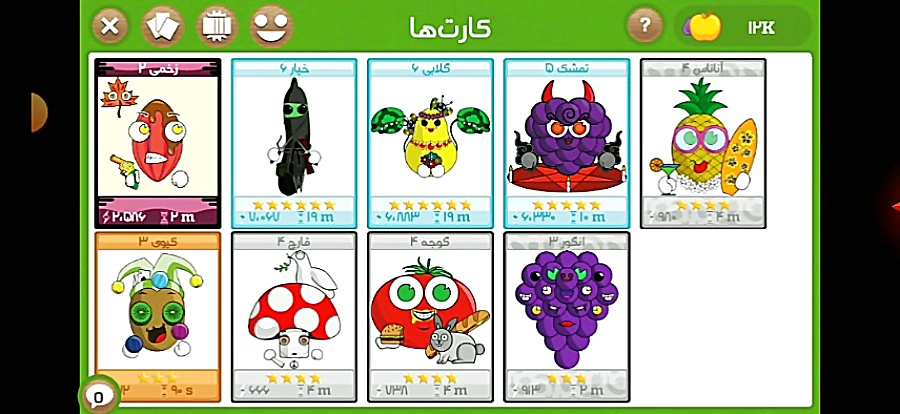Screen dimensions: 900x414
Task: Open the help question mark
Action: pyautogui.click(x=645, y=25)
